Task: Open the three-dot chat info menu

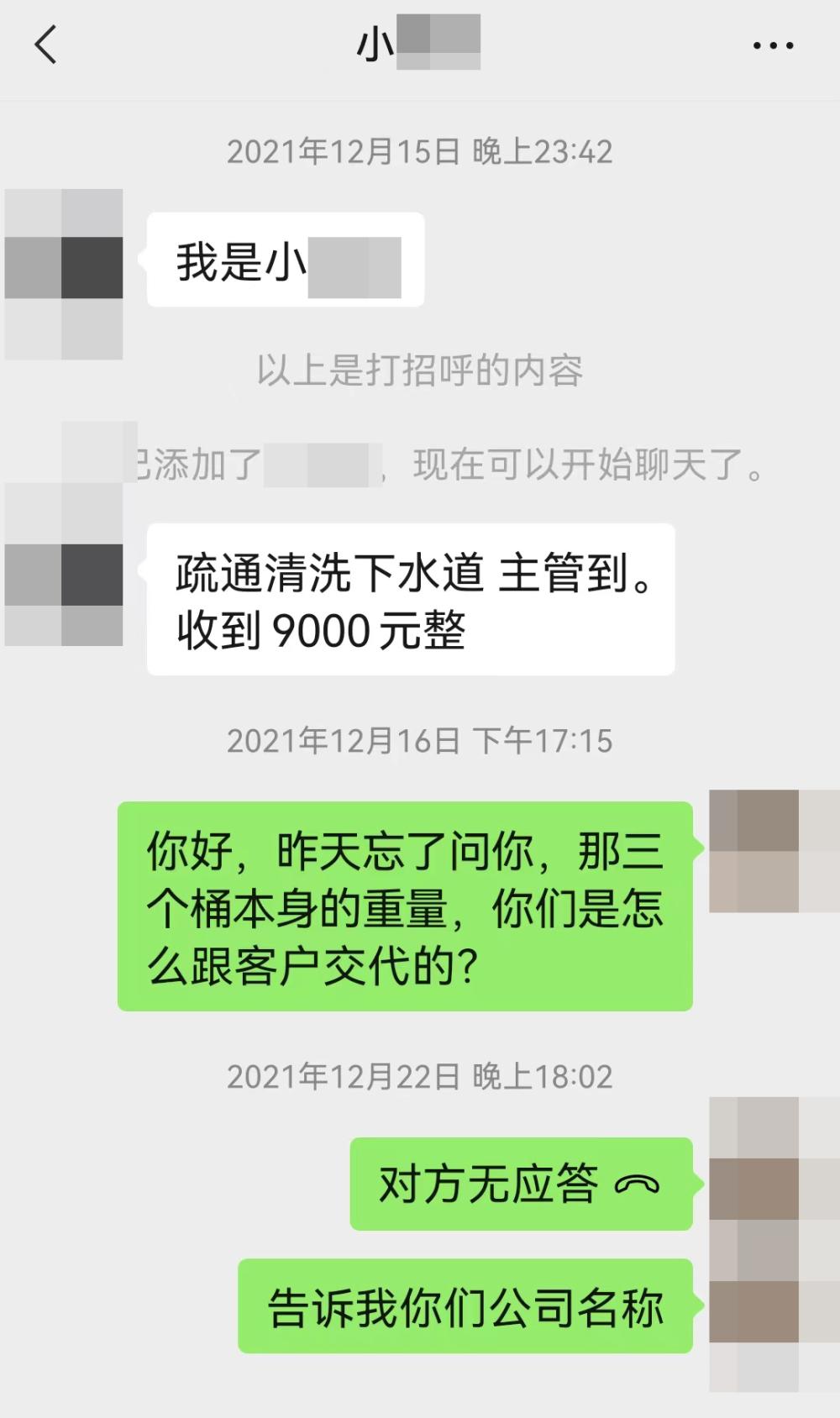Action: (x=773, y=45)
